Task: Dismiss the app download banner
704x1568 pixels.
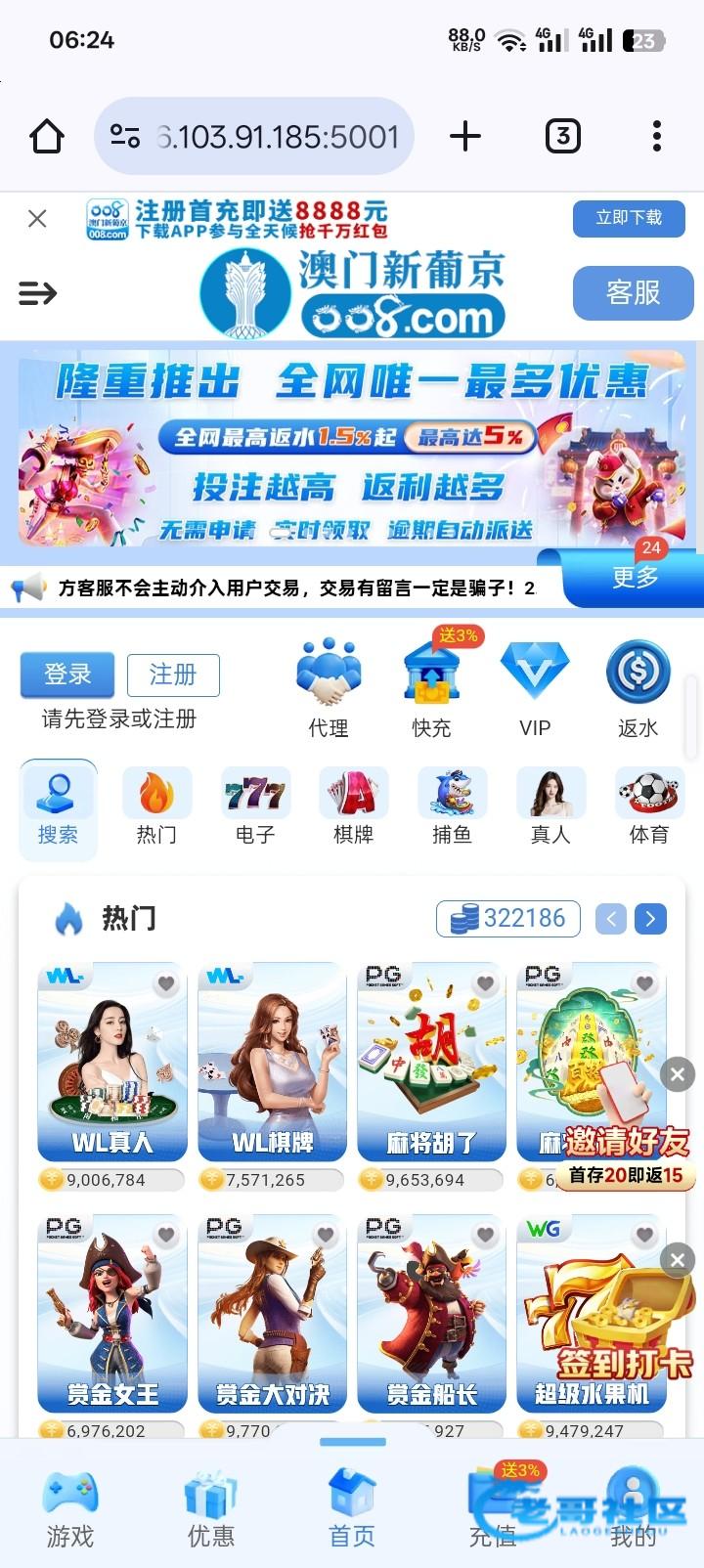Action: 37,219
